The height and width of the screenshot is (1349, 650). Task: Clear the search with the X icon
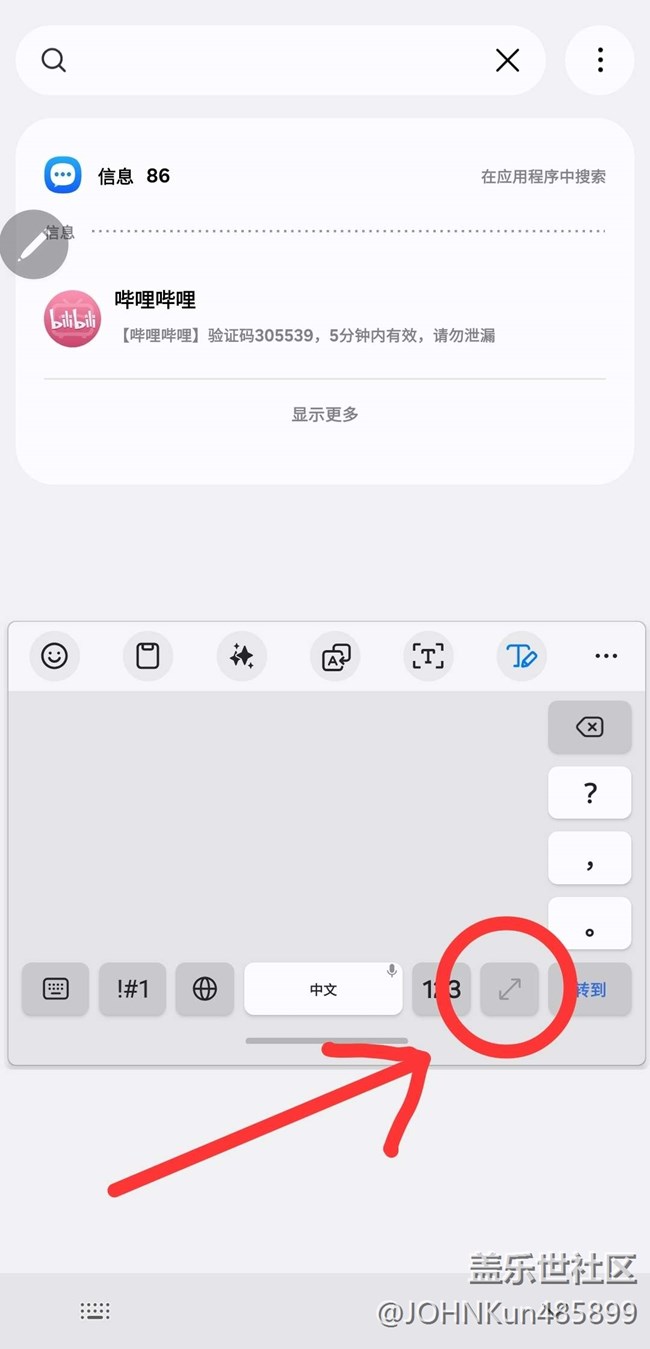click(x=508, y=61)
